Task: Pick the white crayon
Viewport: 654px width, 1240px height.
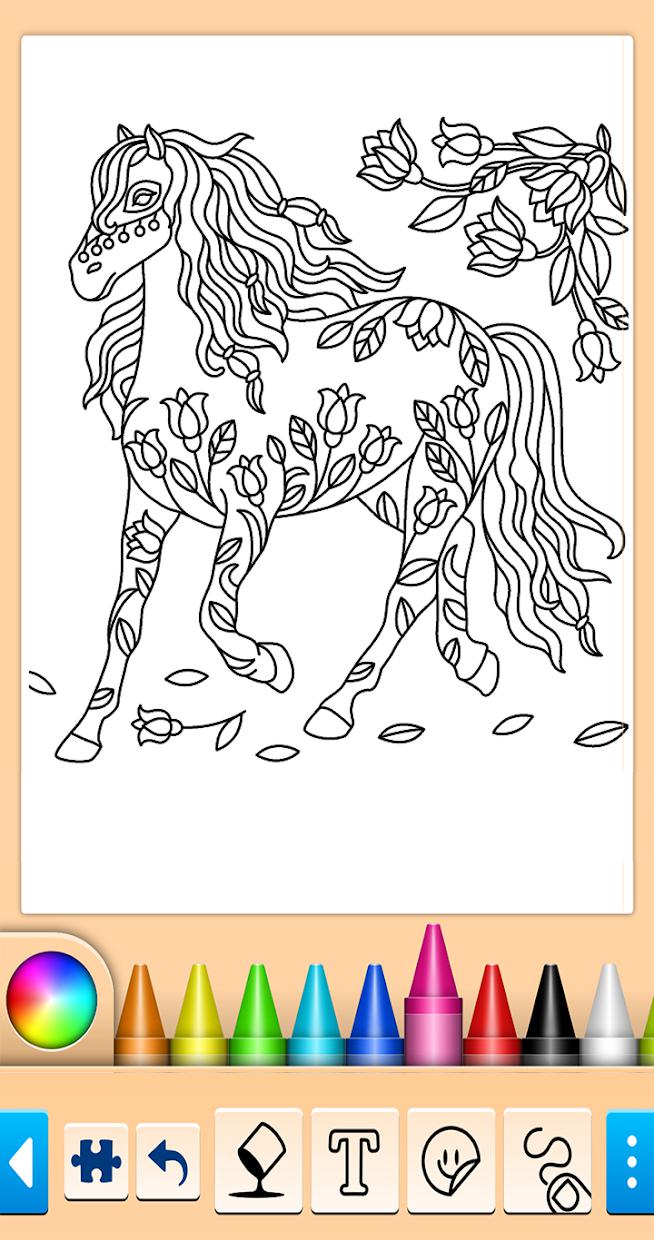Action: click(608, 1015)
